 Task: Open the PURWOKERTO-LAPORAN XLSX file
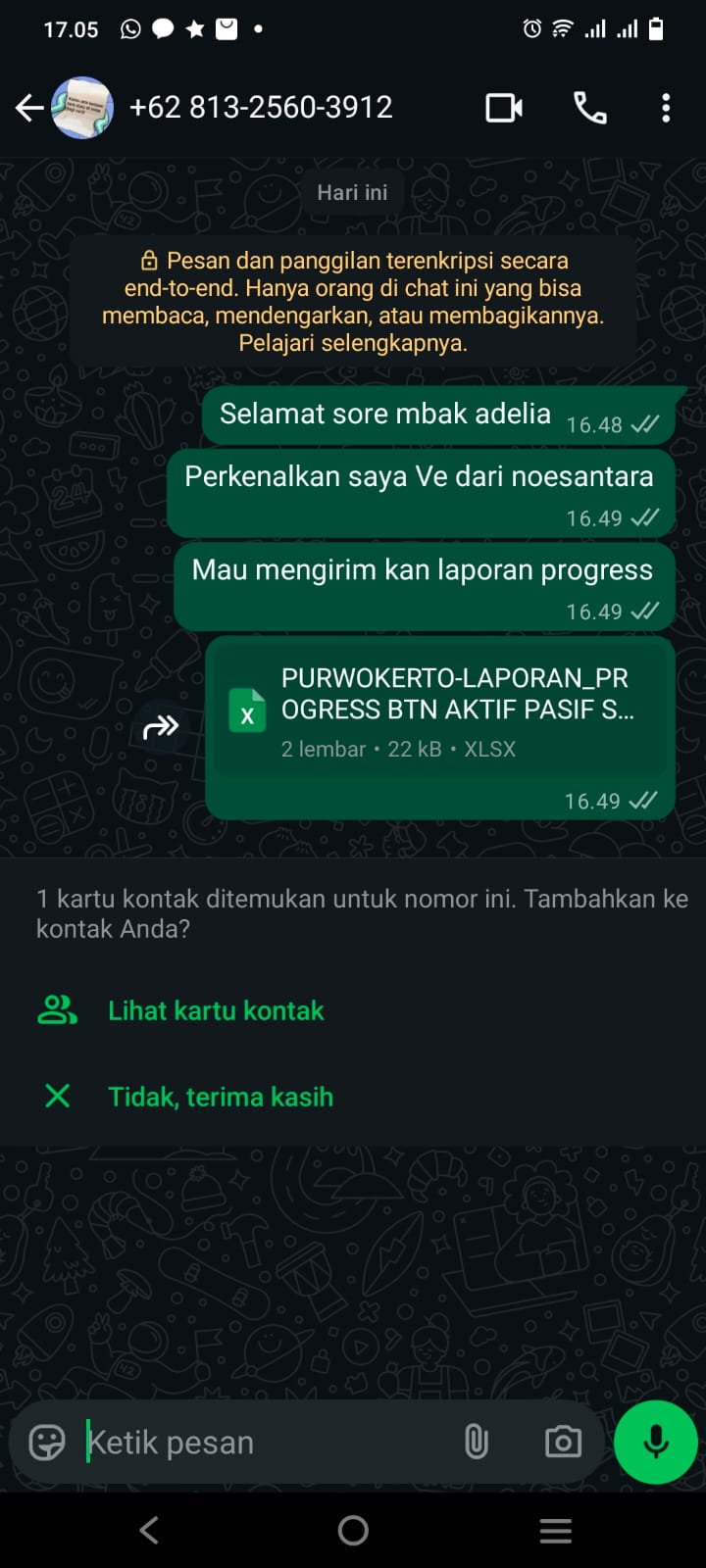tap(439, 711)
